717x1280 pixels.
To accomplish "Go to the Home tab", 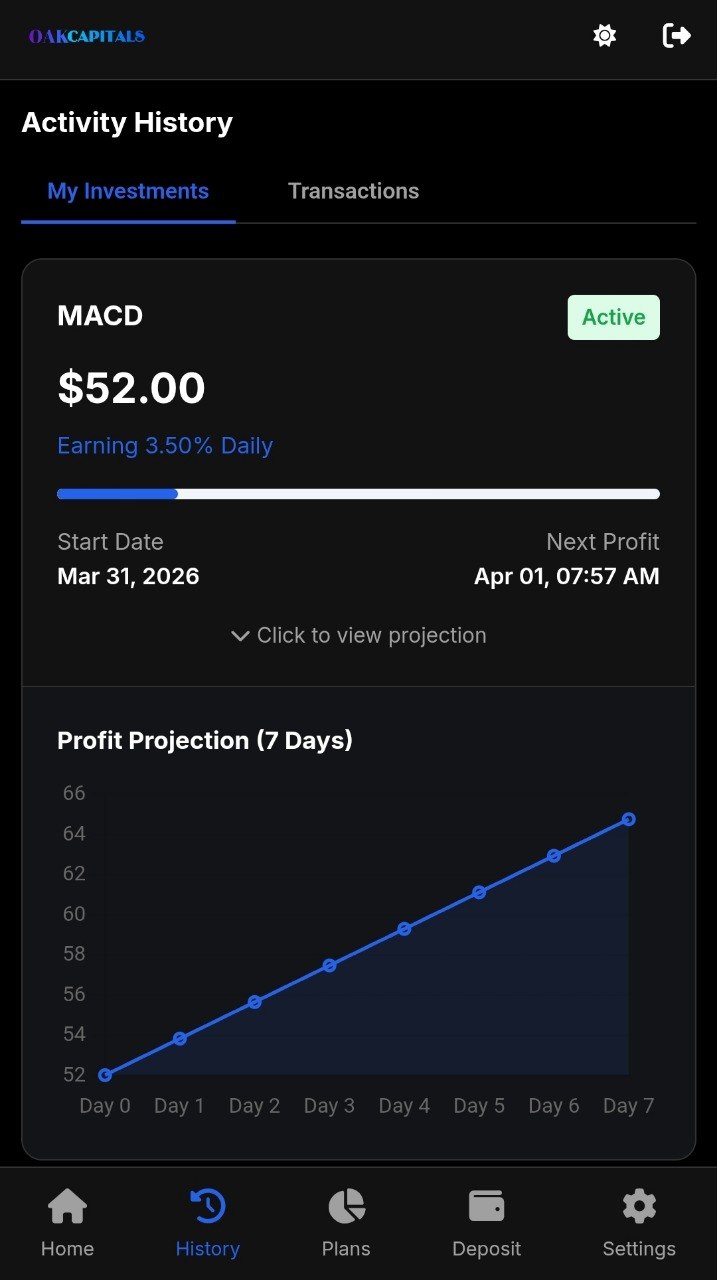I will (67, 1223).
